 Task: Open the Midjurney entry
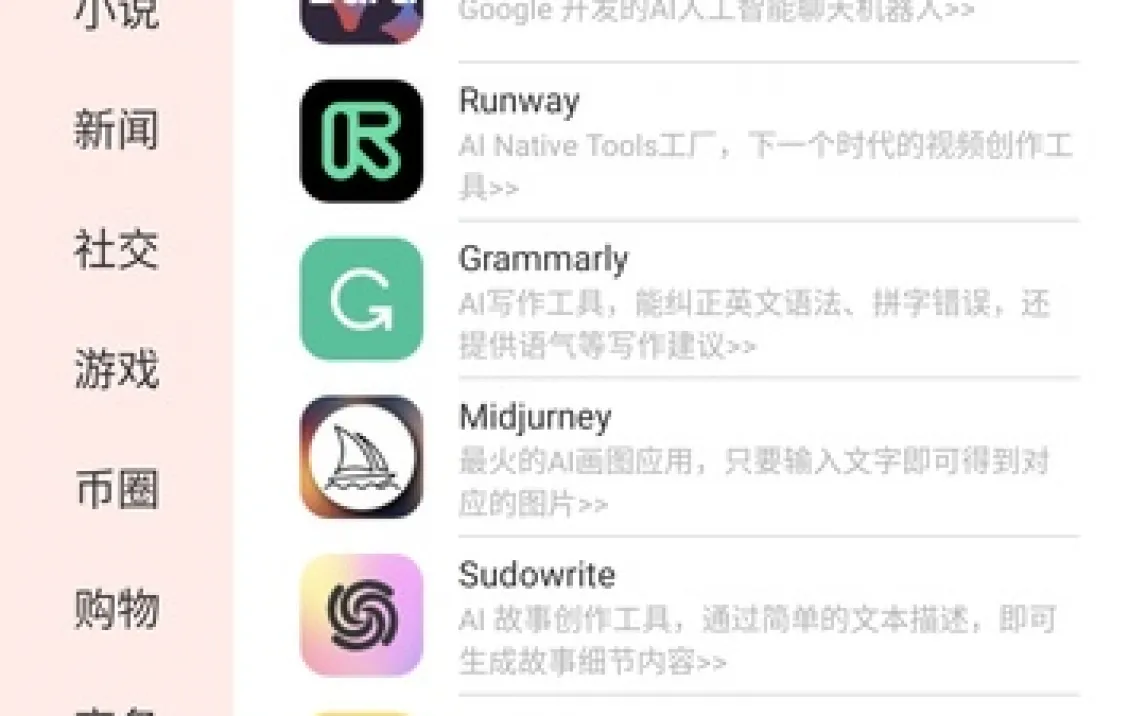click(689, 457)
